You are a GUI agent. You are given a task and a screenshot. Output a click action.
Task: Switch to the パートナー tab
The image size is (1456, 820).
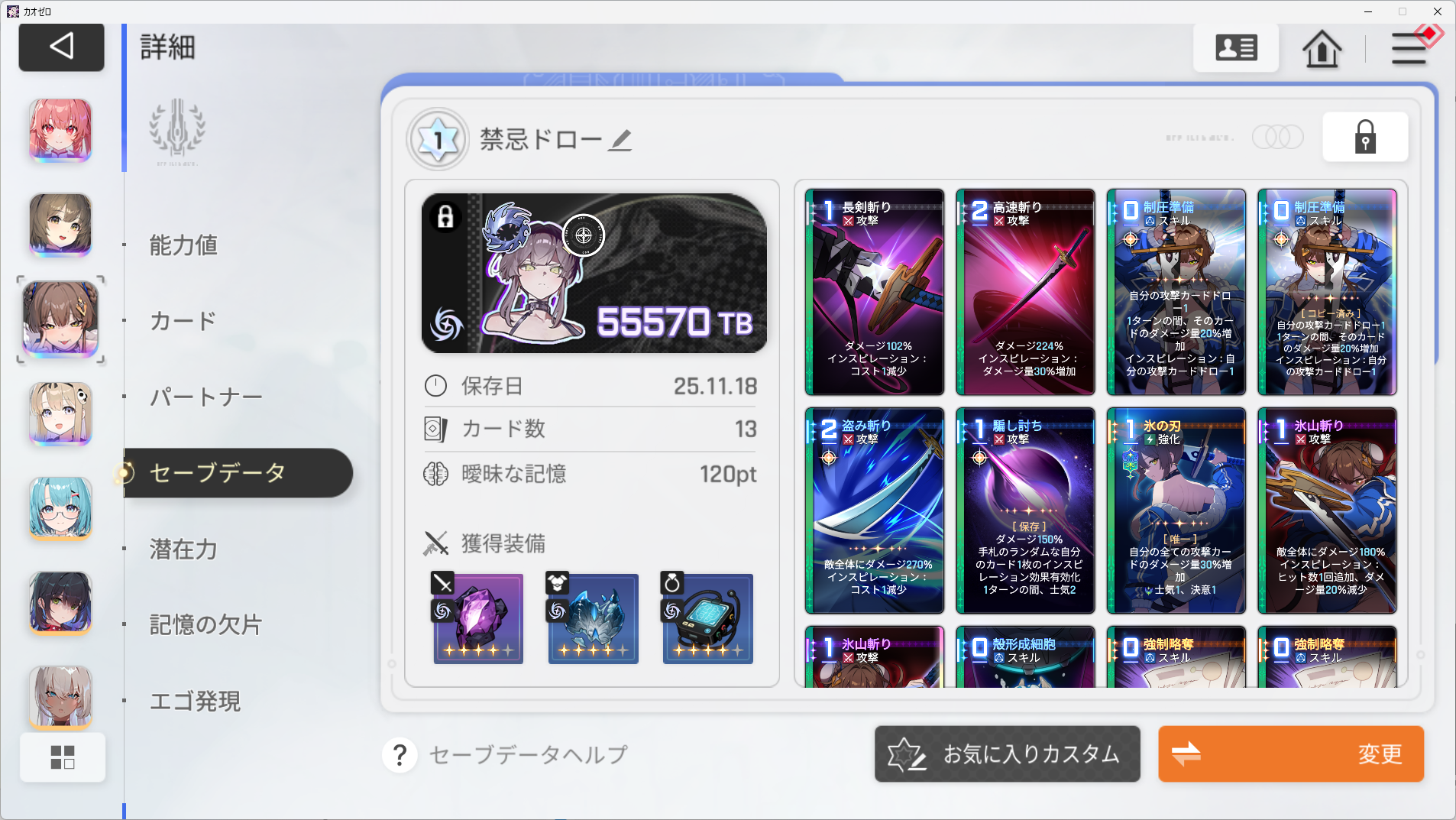coord(205,397)
